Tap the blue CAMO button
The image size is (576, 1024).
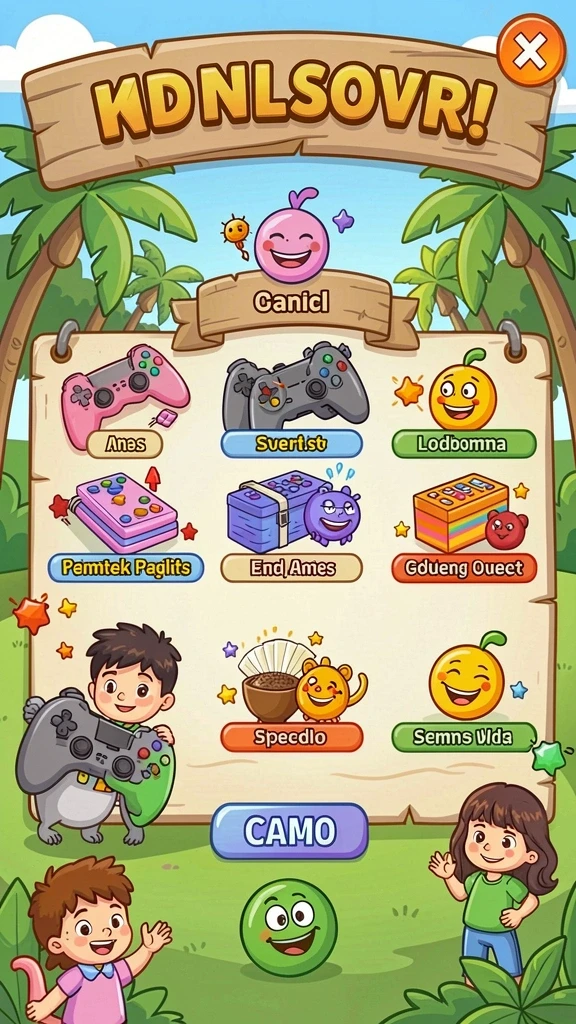[289, 831]
